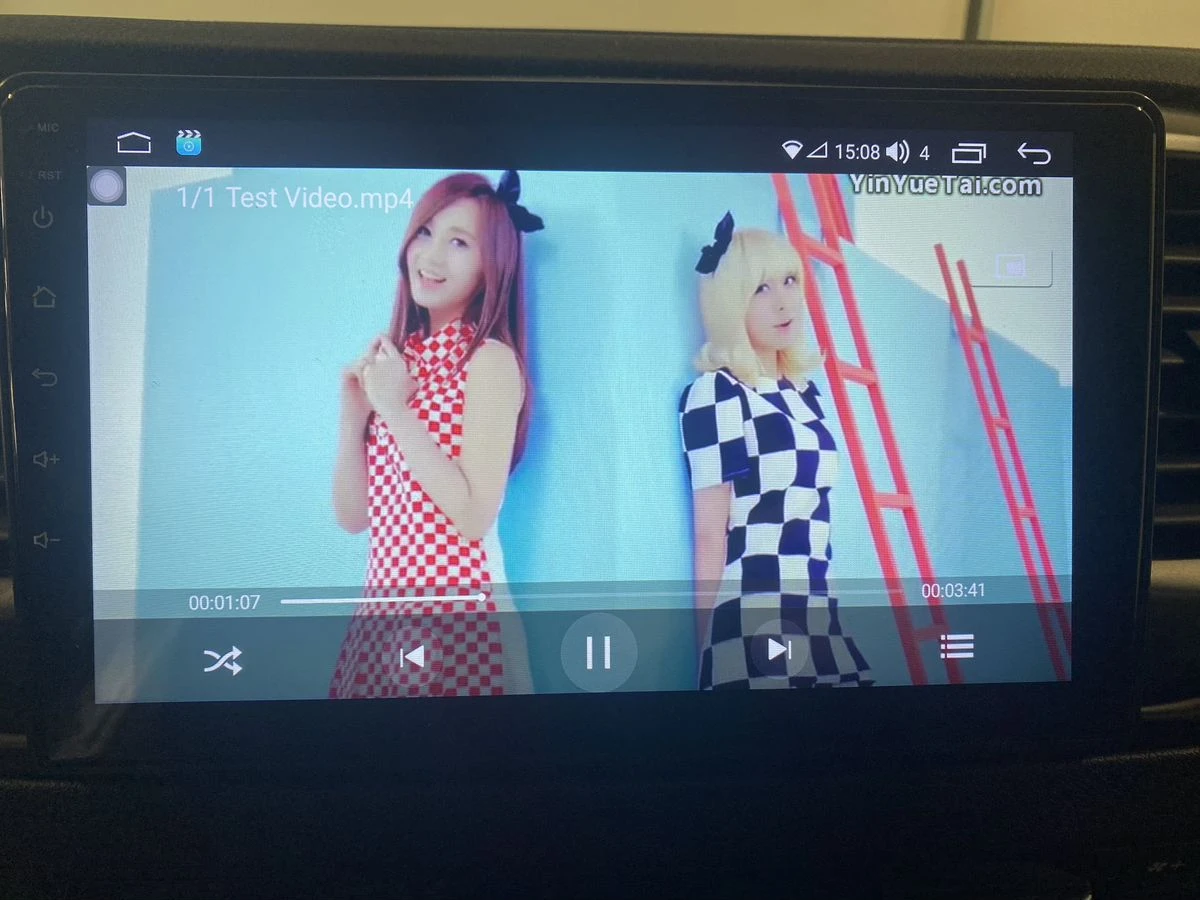Screen dimensions: 1200x900
Task: Pause the Test Video playback
Action: tap(598, 652)
